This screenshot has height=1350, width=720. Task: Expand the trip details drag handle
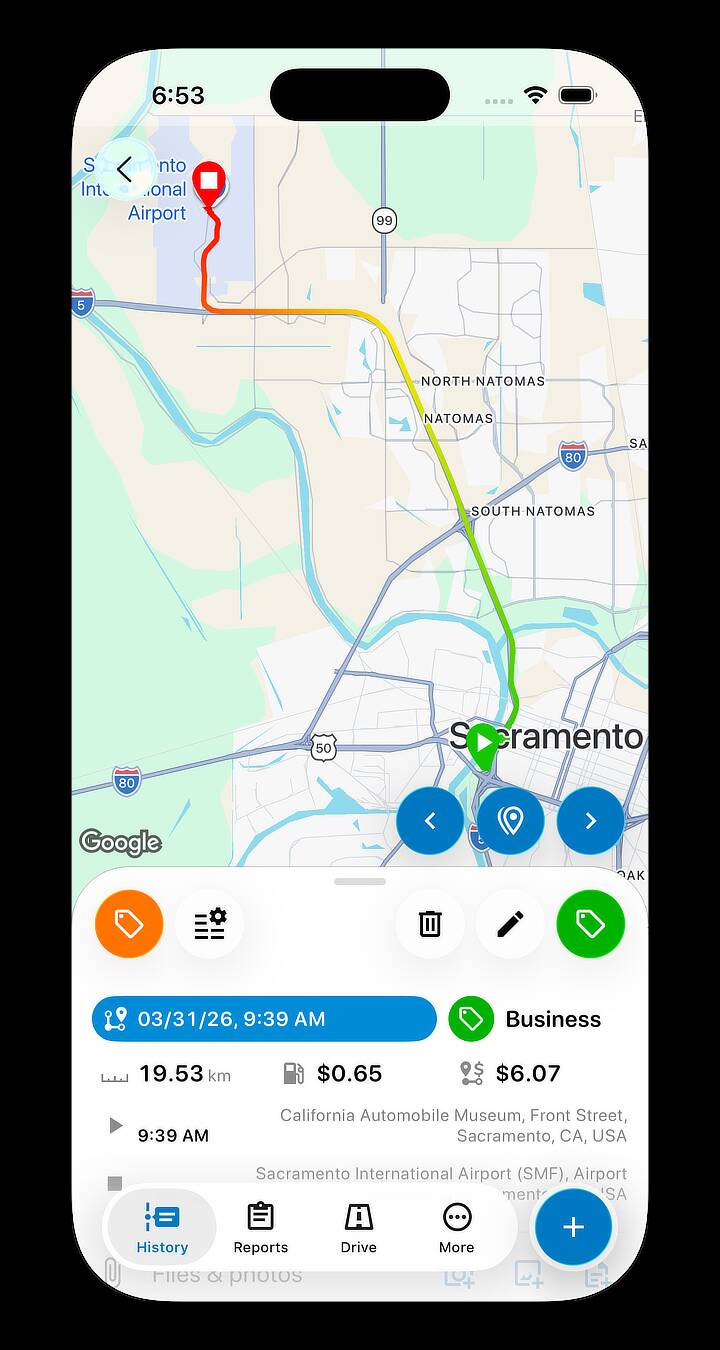click(359, 881)
